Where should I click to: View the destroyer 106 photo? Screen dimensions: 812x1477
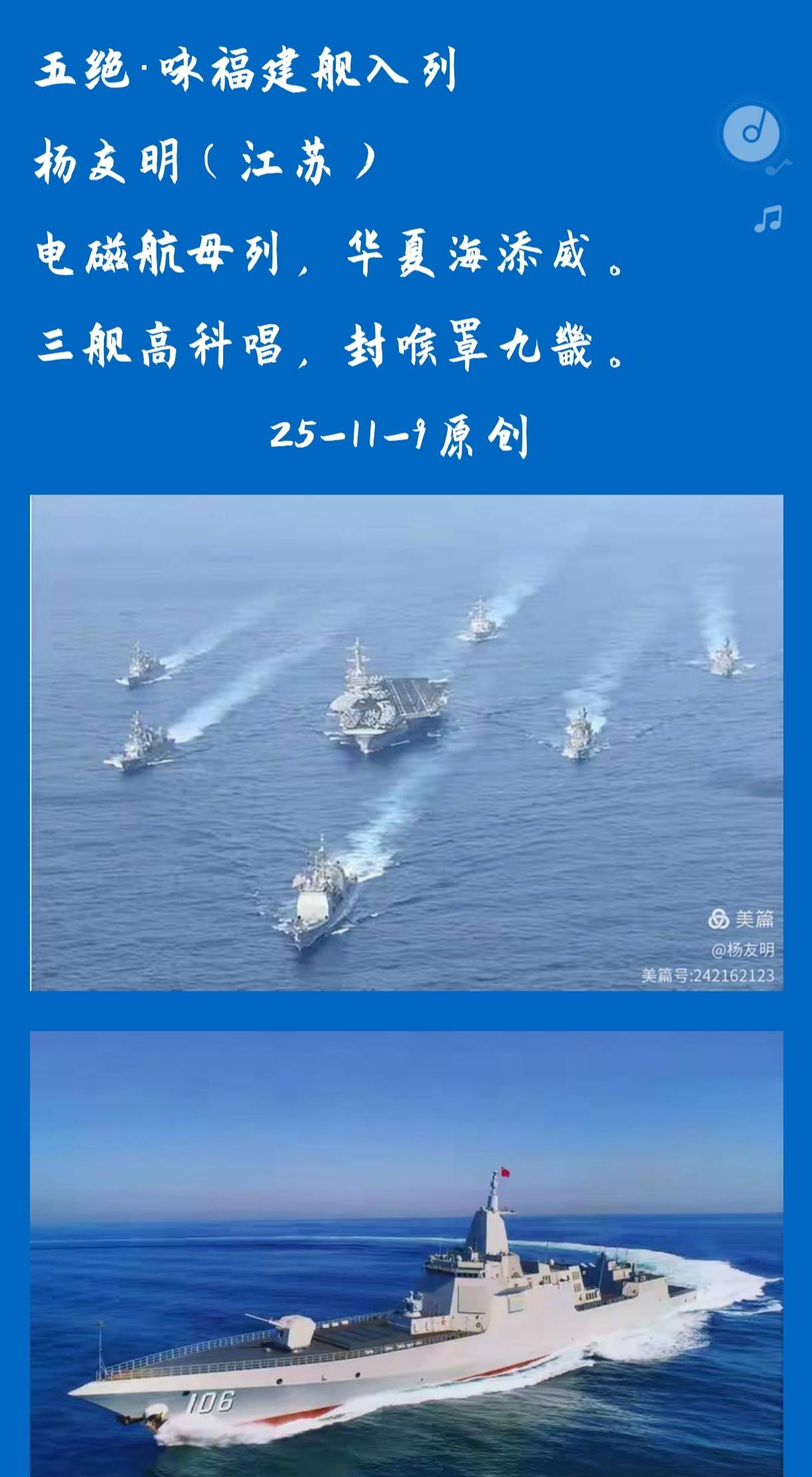406,1252
